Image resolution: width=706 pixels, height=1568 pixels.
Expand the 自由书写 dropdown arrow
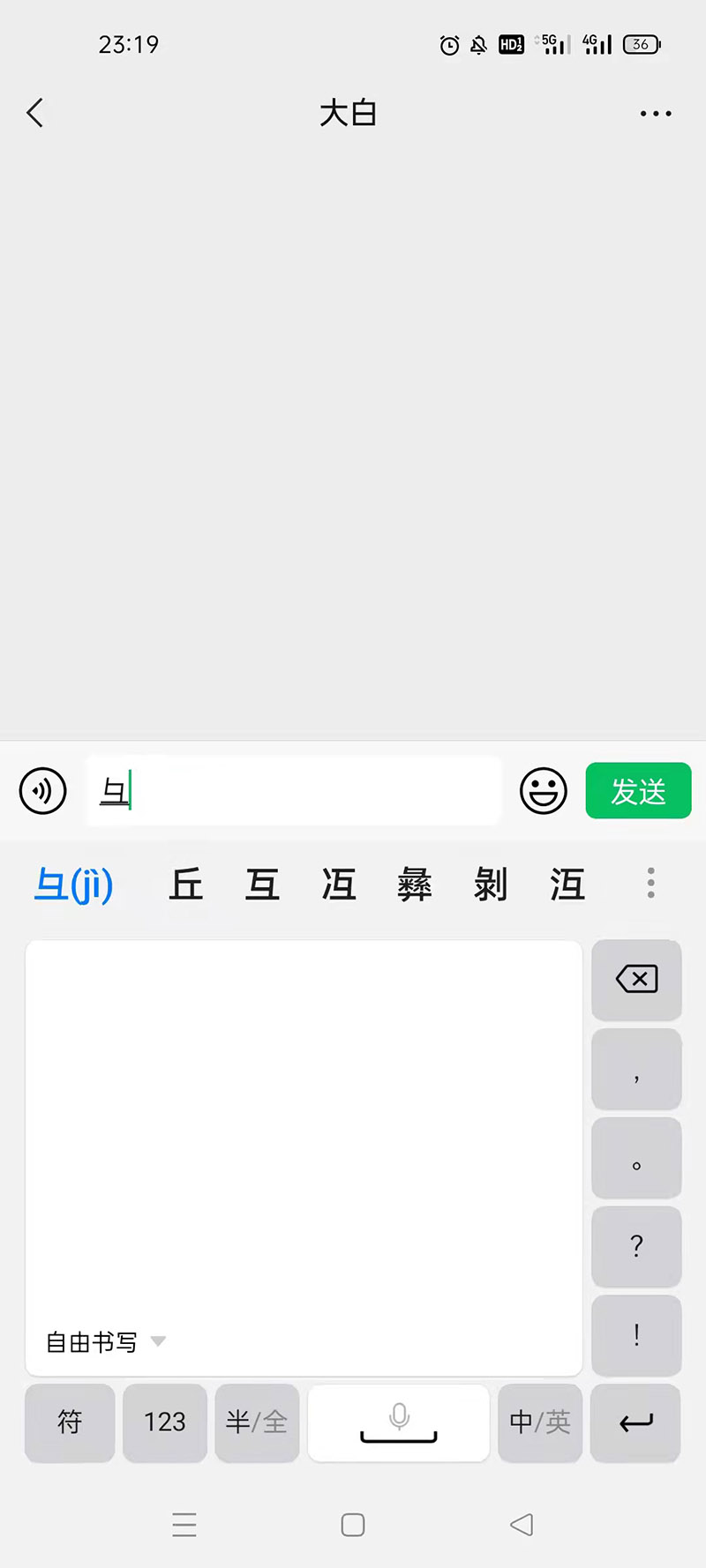[159, 1341]
